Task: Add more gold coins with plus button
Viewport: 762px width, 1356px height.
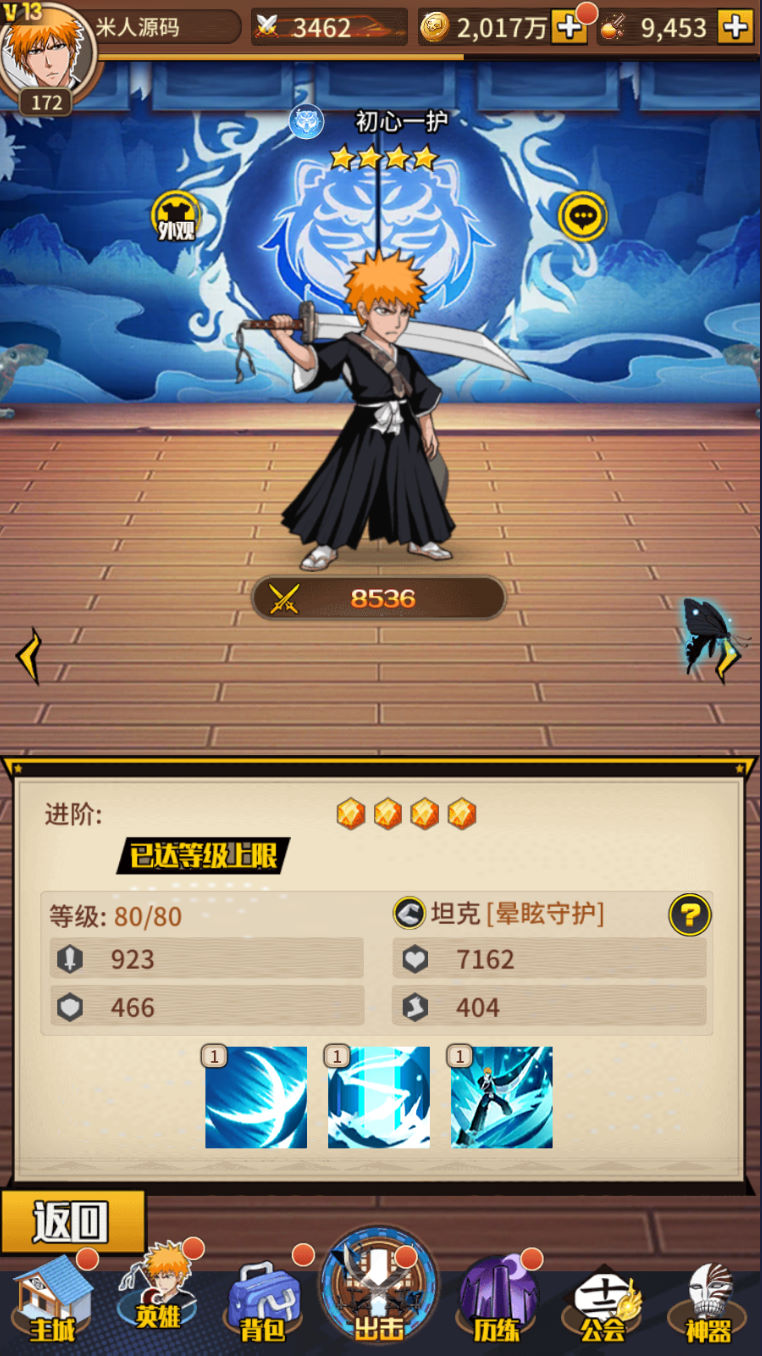Action: 569,28
